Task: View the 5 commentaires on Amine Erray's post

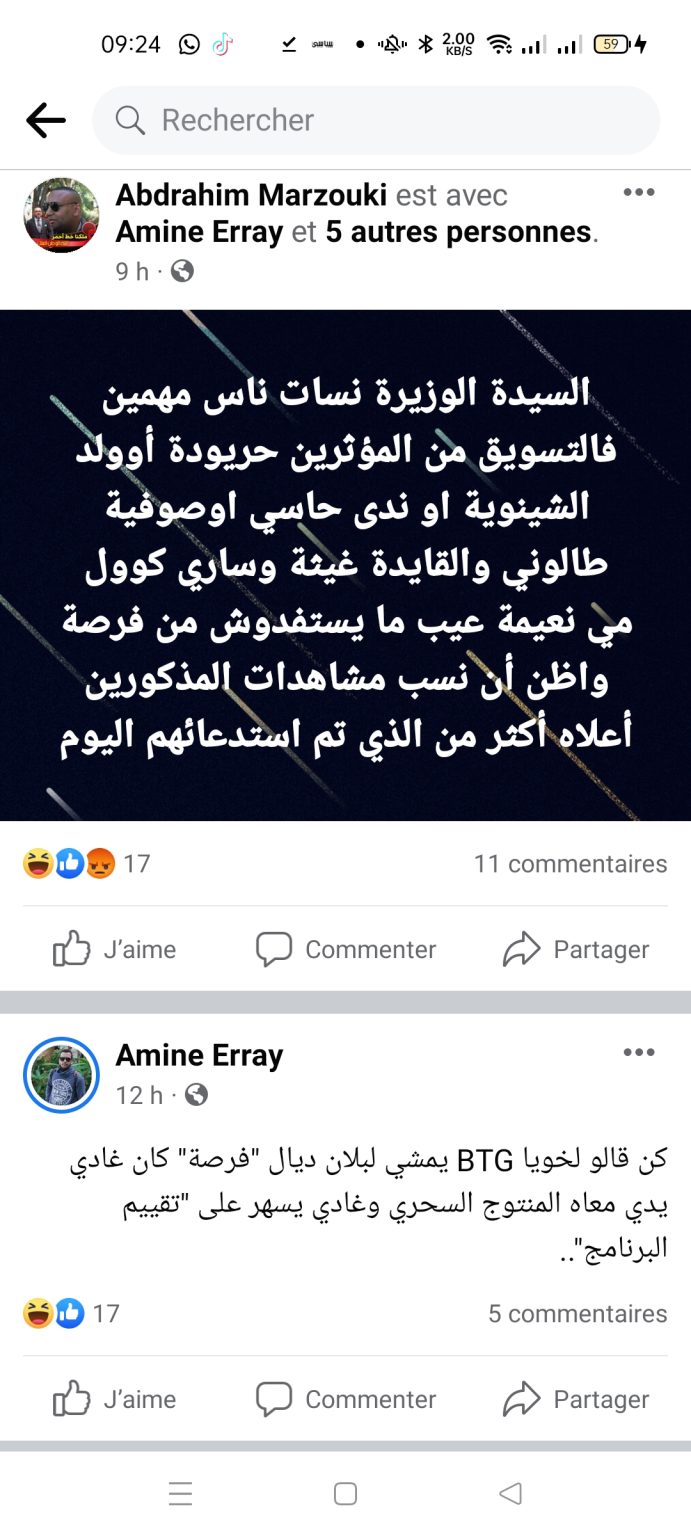Action: pyautogui.click(x=577, y=1313)
